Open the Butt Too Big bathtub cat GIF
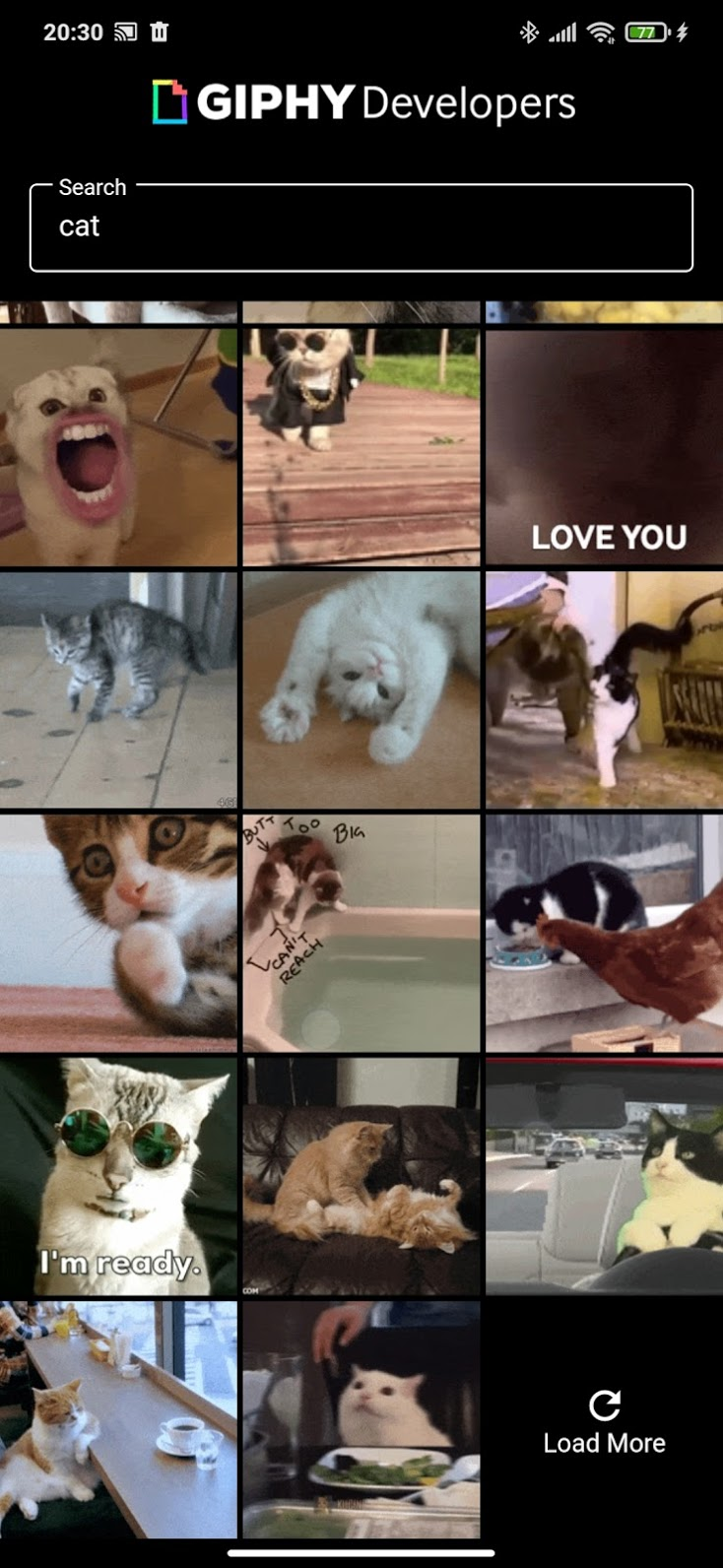This screenshot has height=1568, width=723. coord(361,934)
